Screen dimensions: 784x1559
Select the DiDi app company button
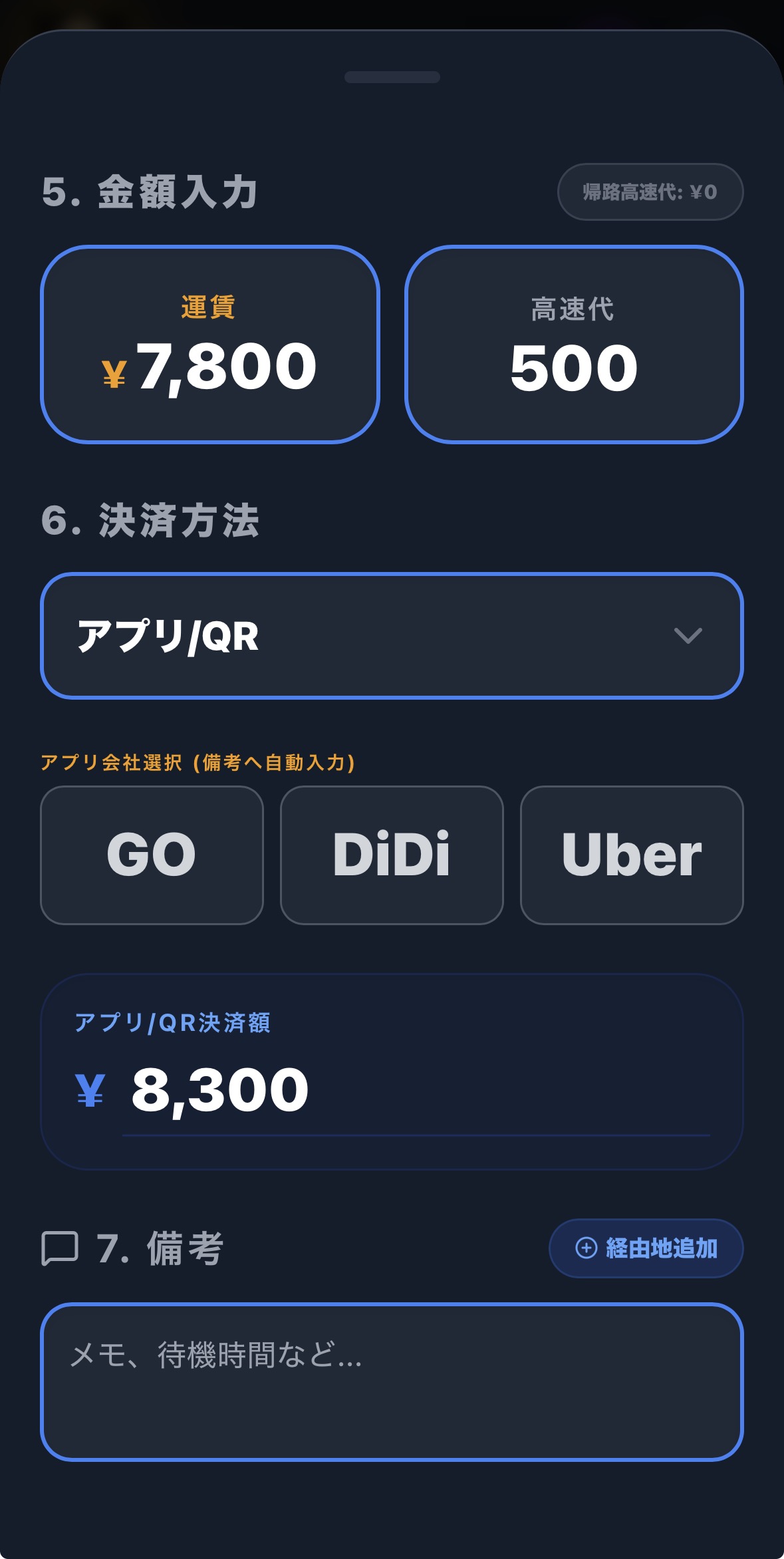click(x=391, y=855)
